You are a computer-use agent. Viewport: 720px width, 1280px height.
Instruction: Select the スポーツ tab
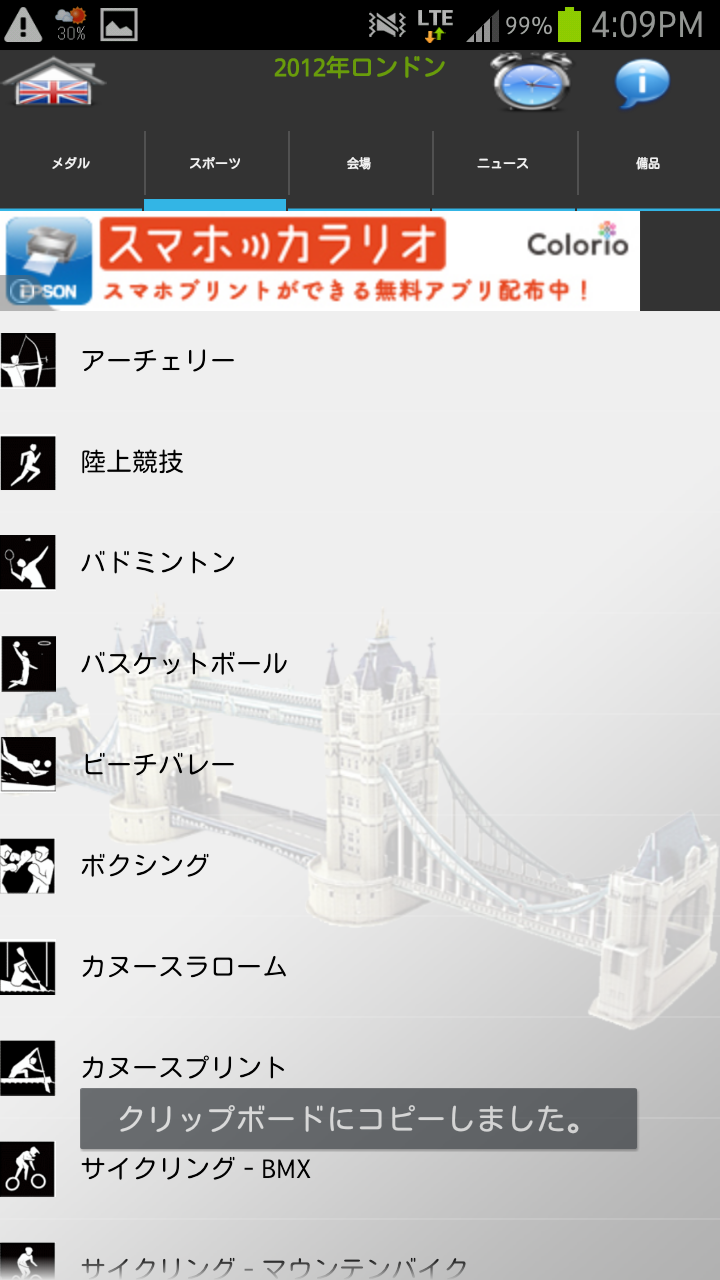(x=215, y=164)
